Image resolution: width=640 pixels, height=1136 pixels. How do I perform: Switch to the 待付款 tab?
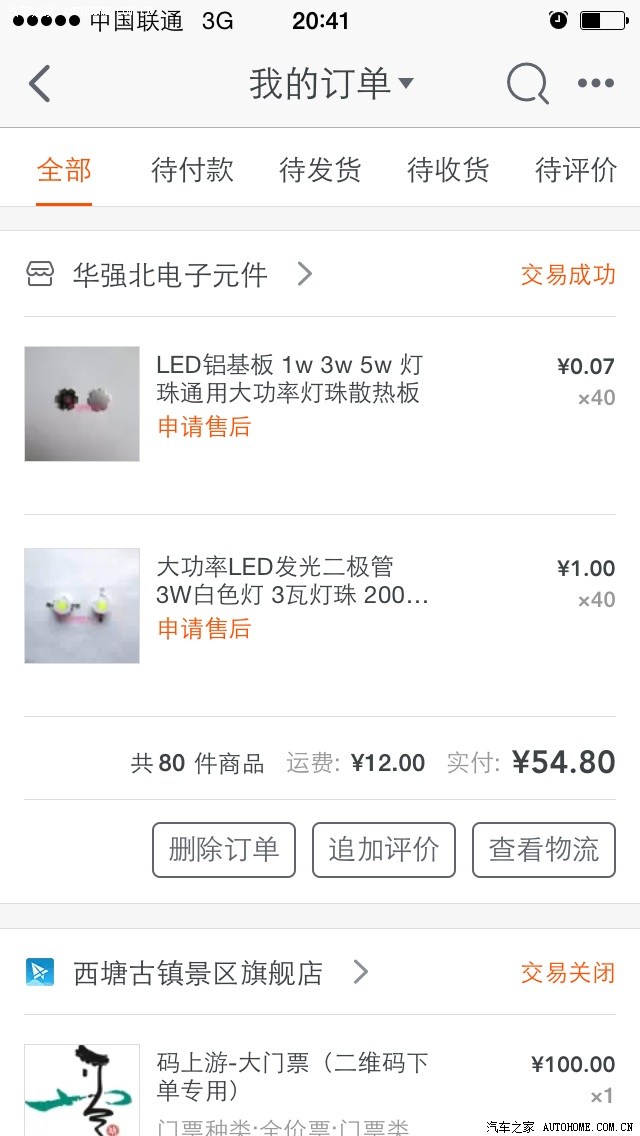[192, 171]
